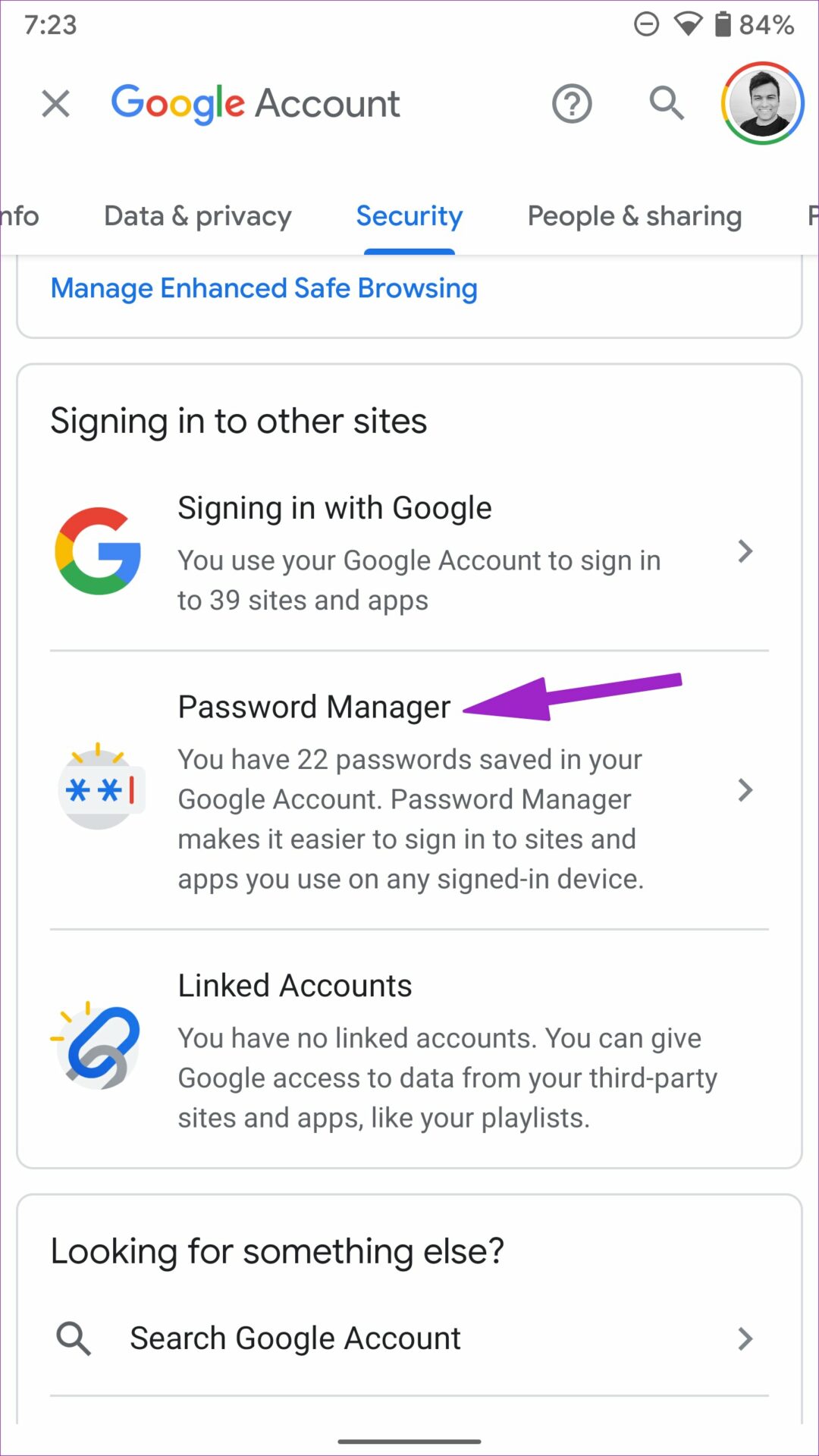Switch to People & sharing tab

(x=635, y=216)
